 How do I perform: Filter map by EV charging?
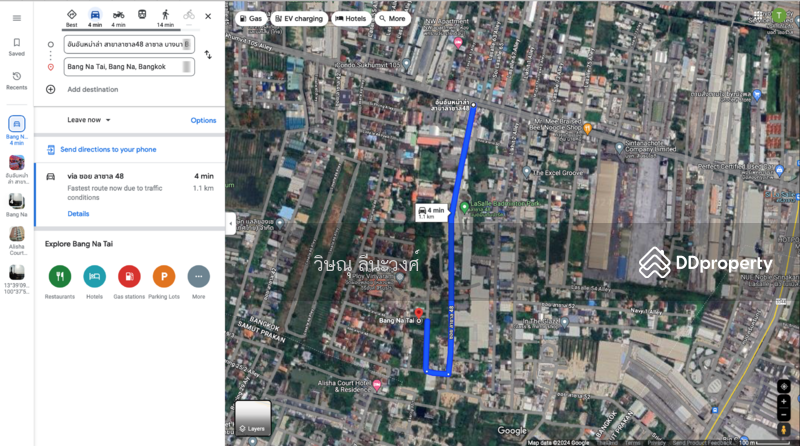299,18
